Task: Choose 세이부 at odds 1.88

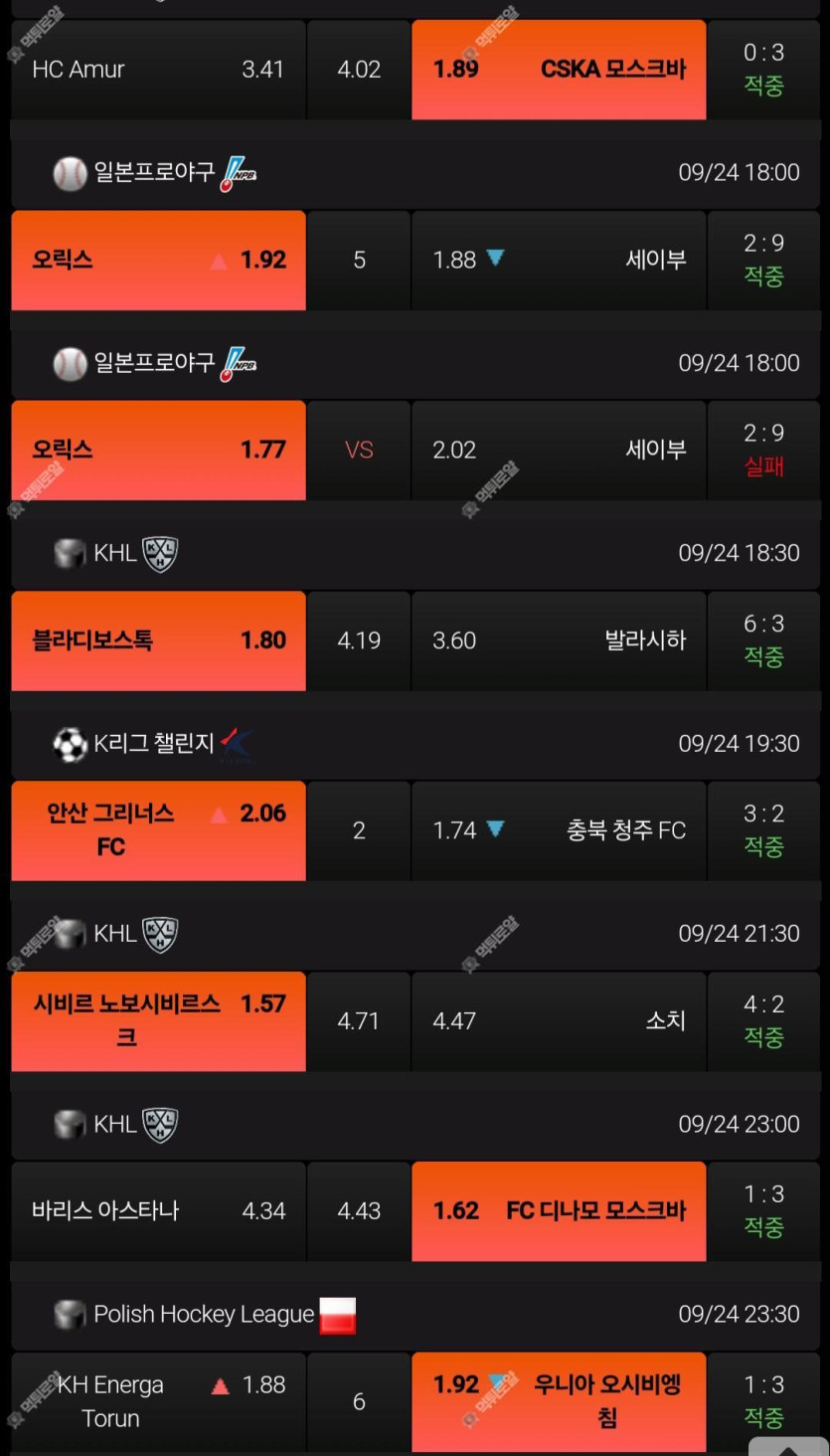Action: [x=559, y=261]
